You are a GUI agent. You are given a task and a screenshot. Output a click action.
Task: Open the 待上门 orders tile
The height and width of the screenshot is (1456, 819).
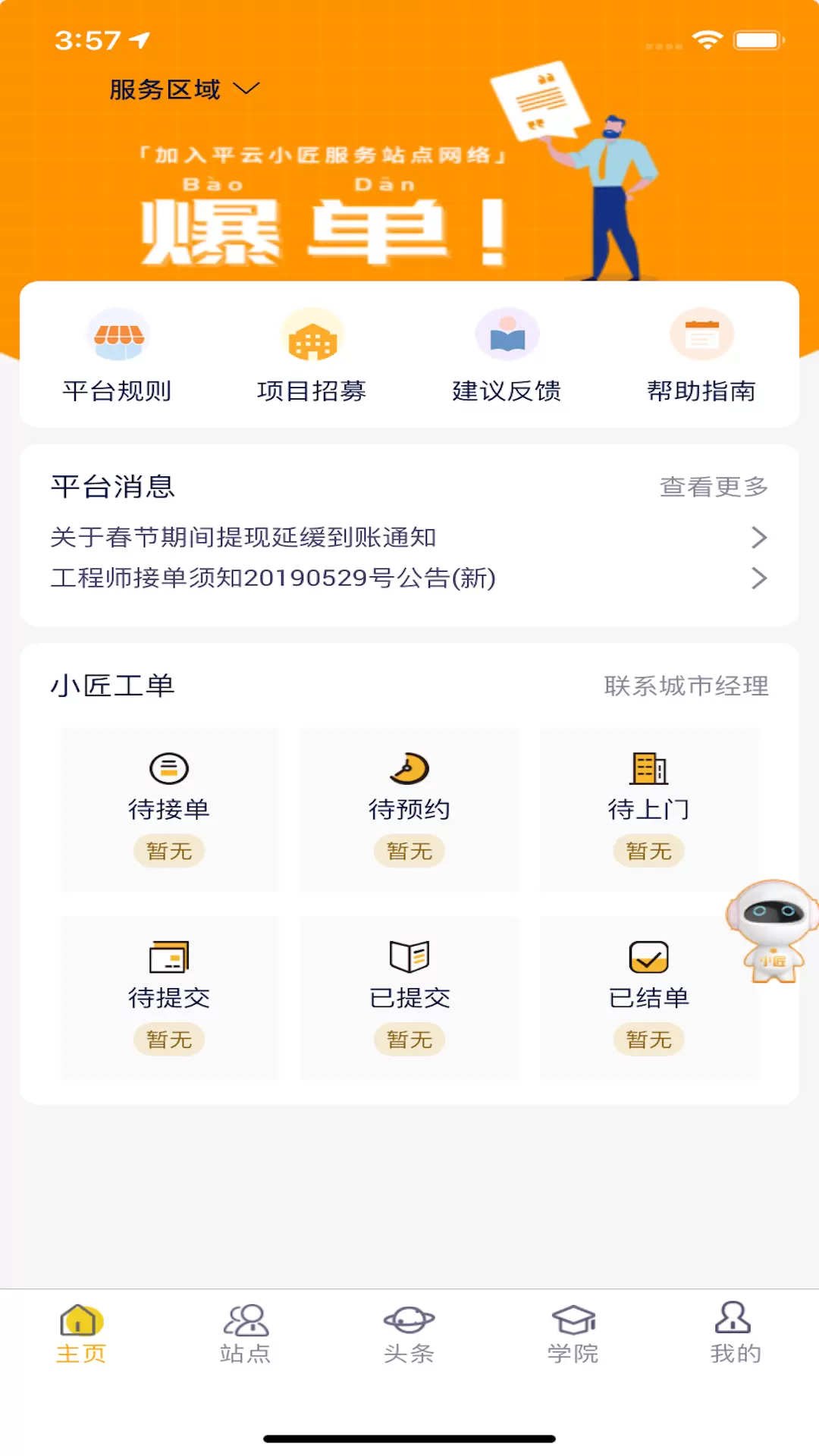tap(649, 810)
